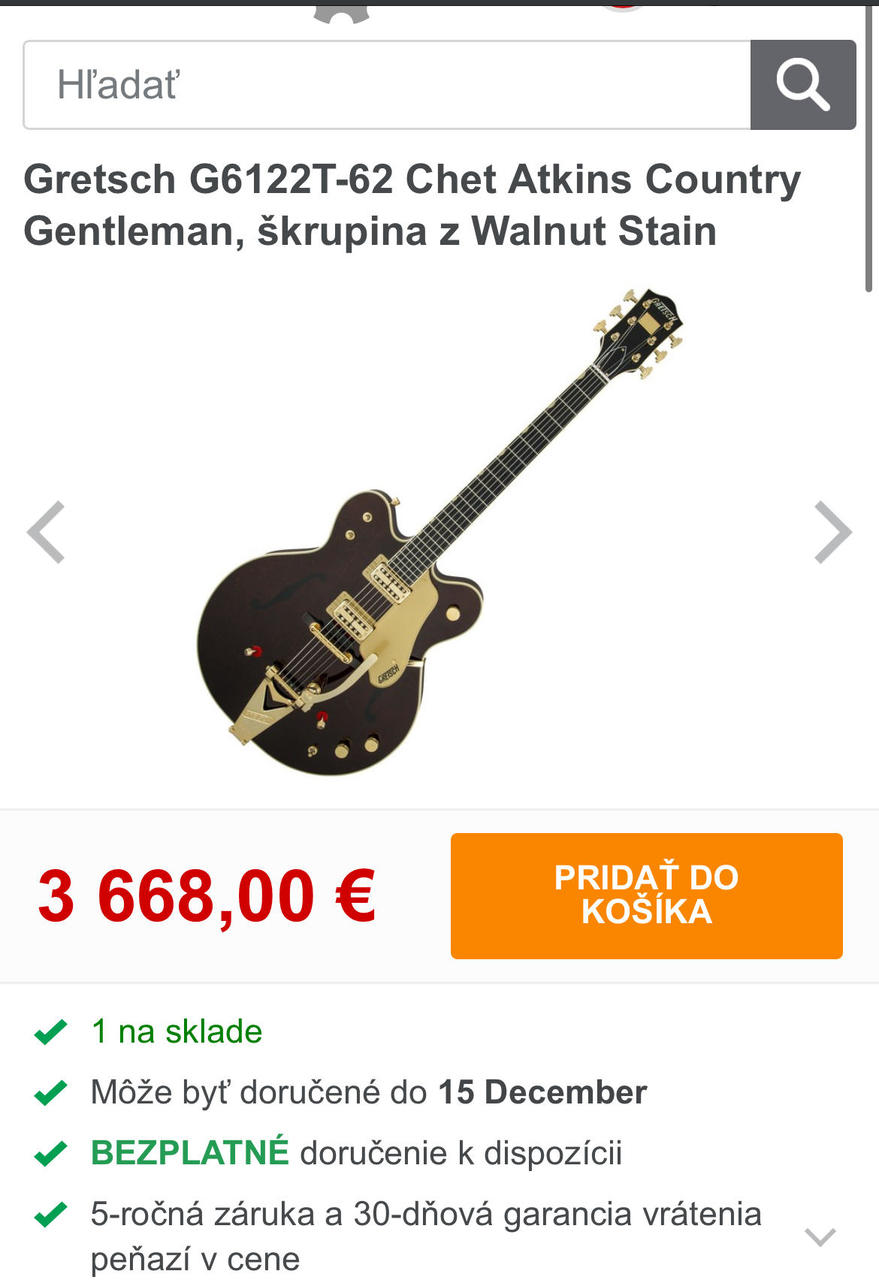
Task: Click inside the Hľadať search field
Action: click(x=385, y=84)
